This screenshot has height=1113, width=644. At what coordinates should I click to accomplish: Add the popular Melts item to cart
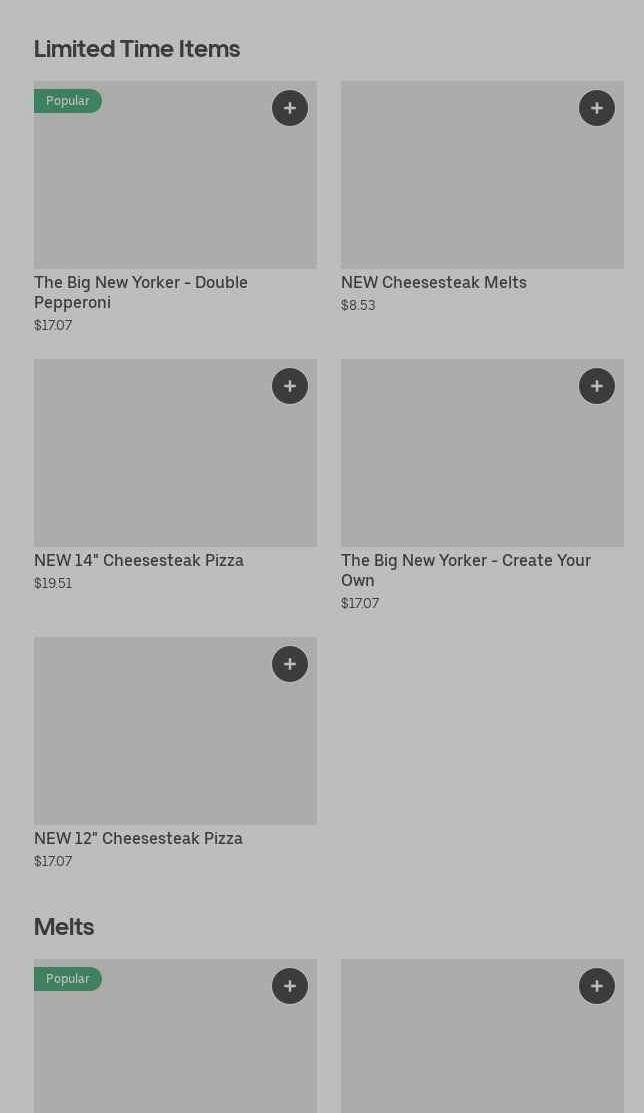pyautogui.click(x=290, y=986)
